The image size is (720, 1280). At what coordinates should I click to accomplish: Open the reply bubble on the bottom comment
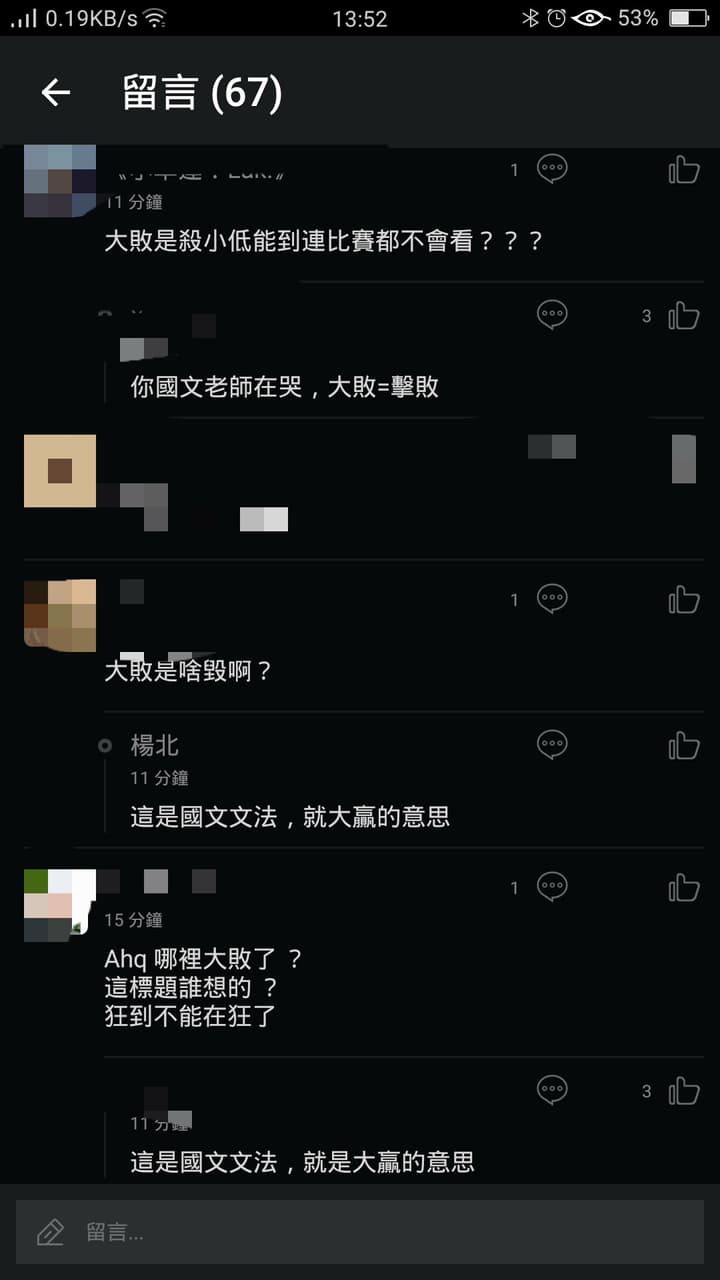click(553, 1090)
